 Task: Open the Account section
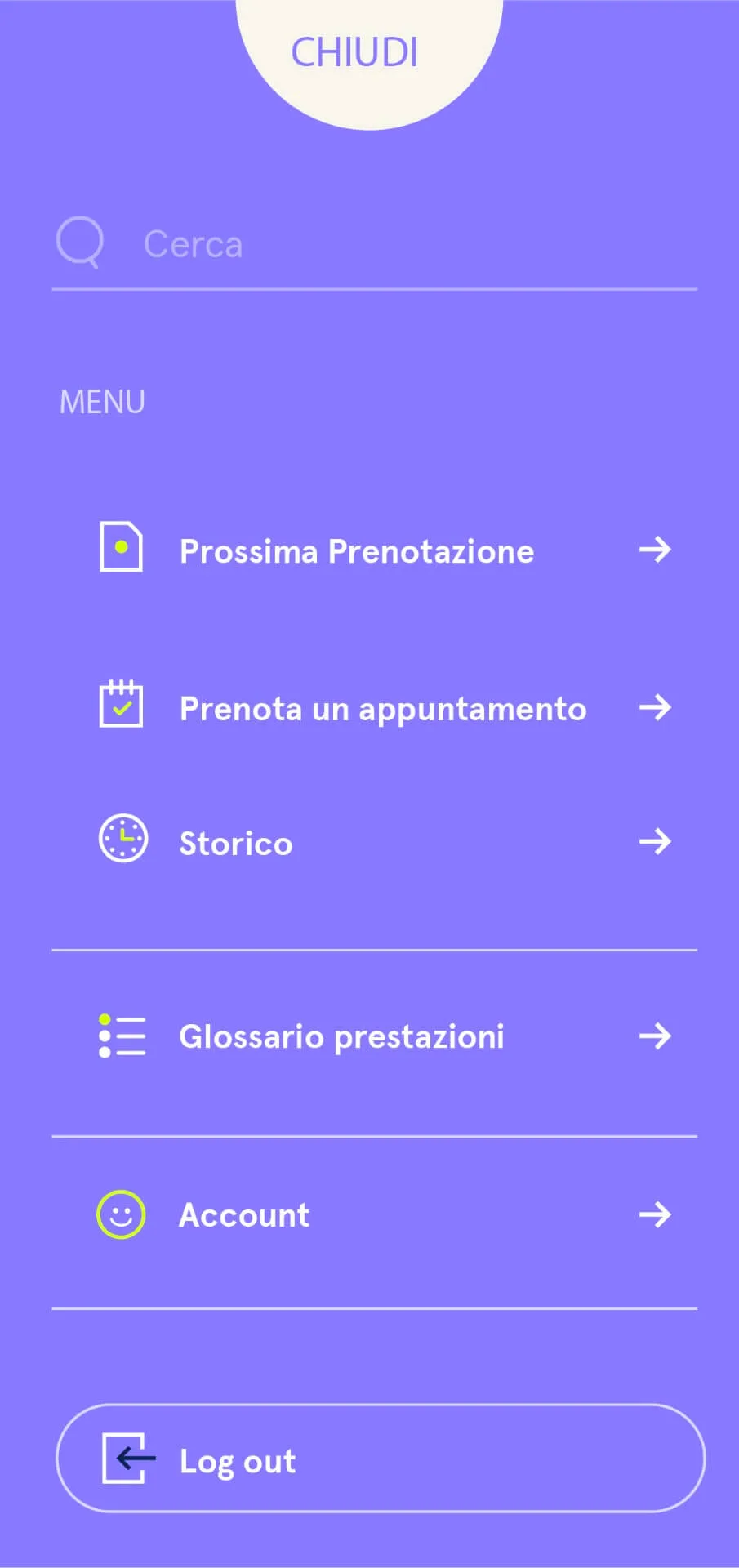[243, 1215]
